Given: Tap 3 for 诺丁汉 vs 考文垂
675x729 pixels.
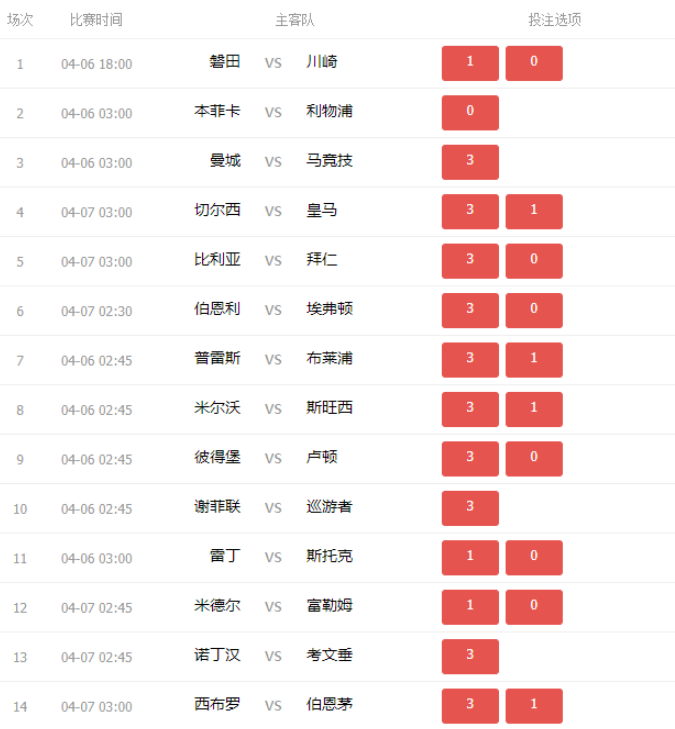Looking at the screenshot, I should click(x=470, y=656).
